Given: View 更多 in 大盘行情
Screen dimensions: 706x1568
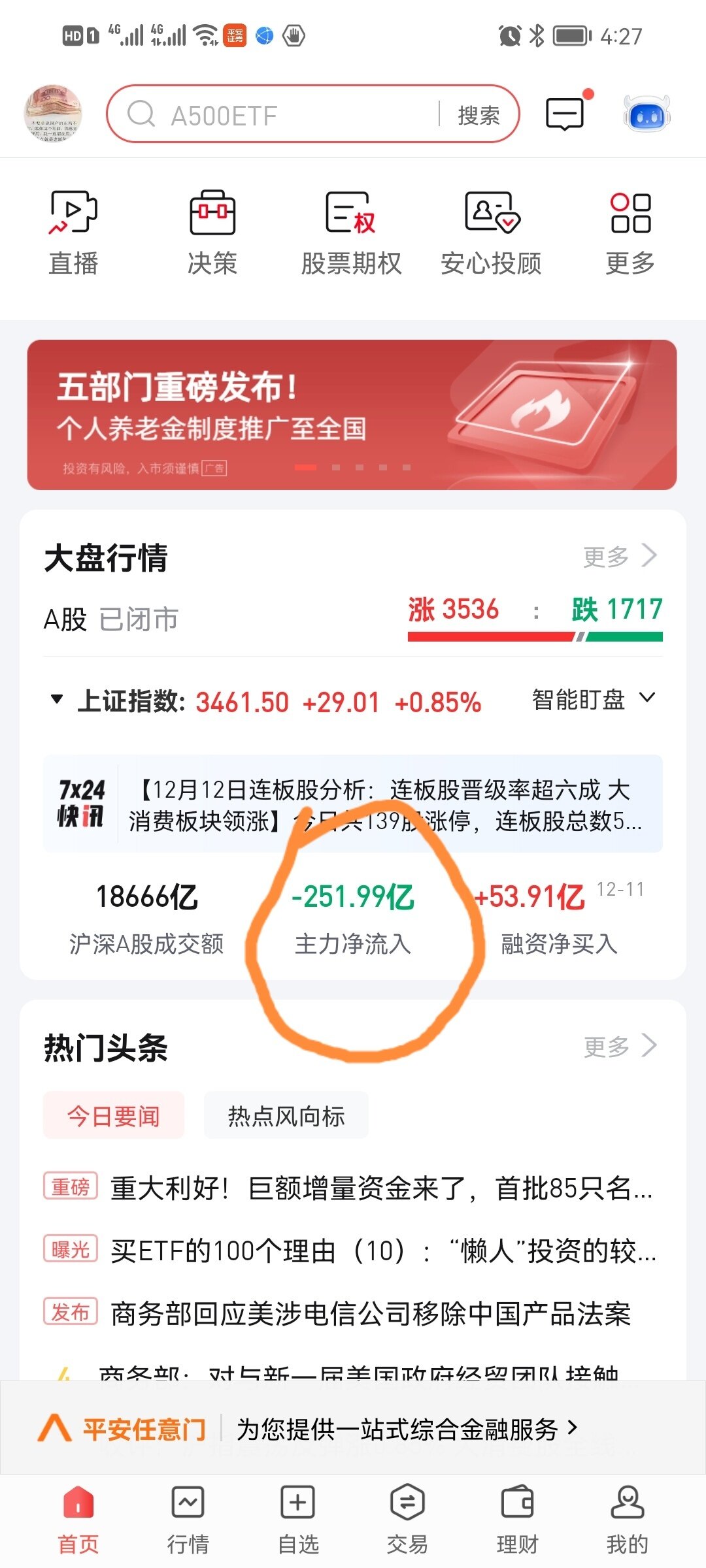Looking at the screenshot, I should tap(618, 557).
